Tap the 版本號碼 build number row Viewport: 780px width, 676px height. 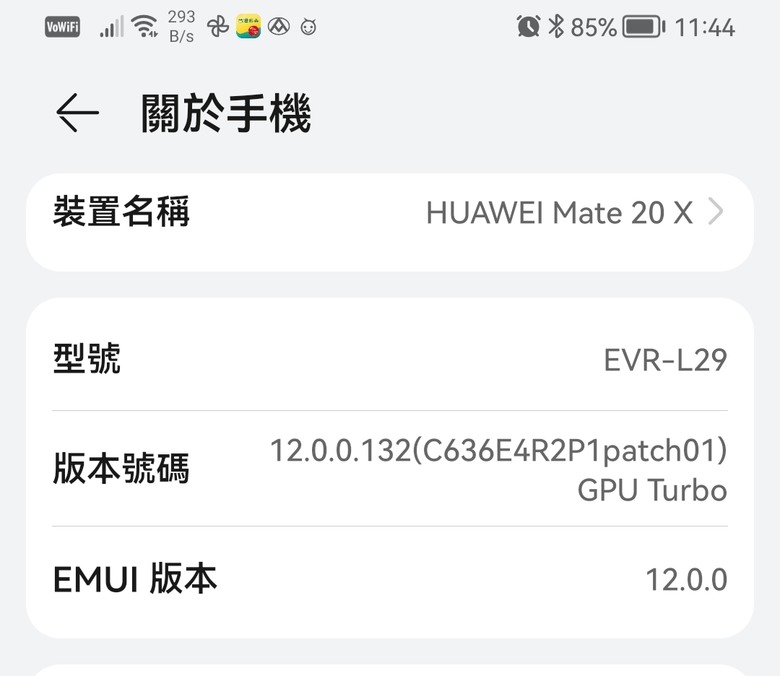point(390,469)
